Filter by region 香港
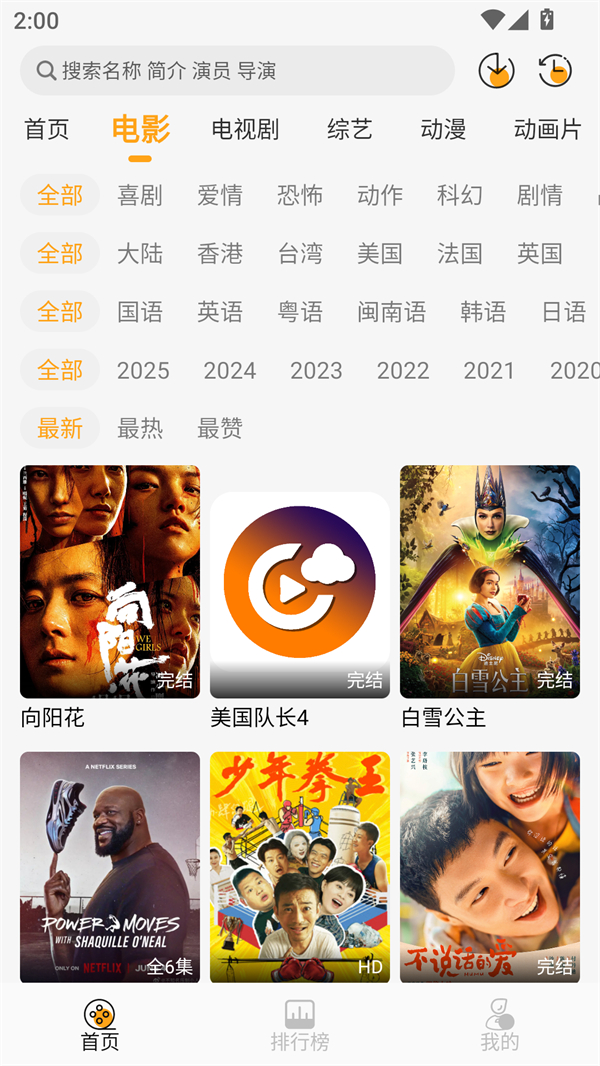Image resolution: width=600 pixels, height=1066 pixels. tap(219, 253)
